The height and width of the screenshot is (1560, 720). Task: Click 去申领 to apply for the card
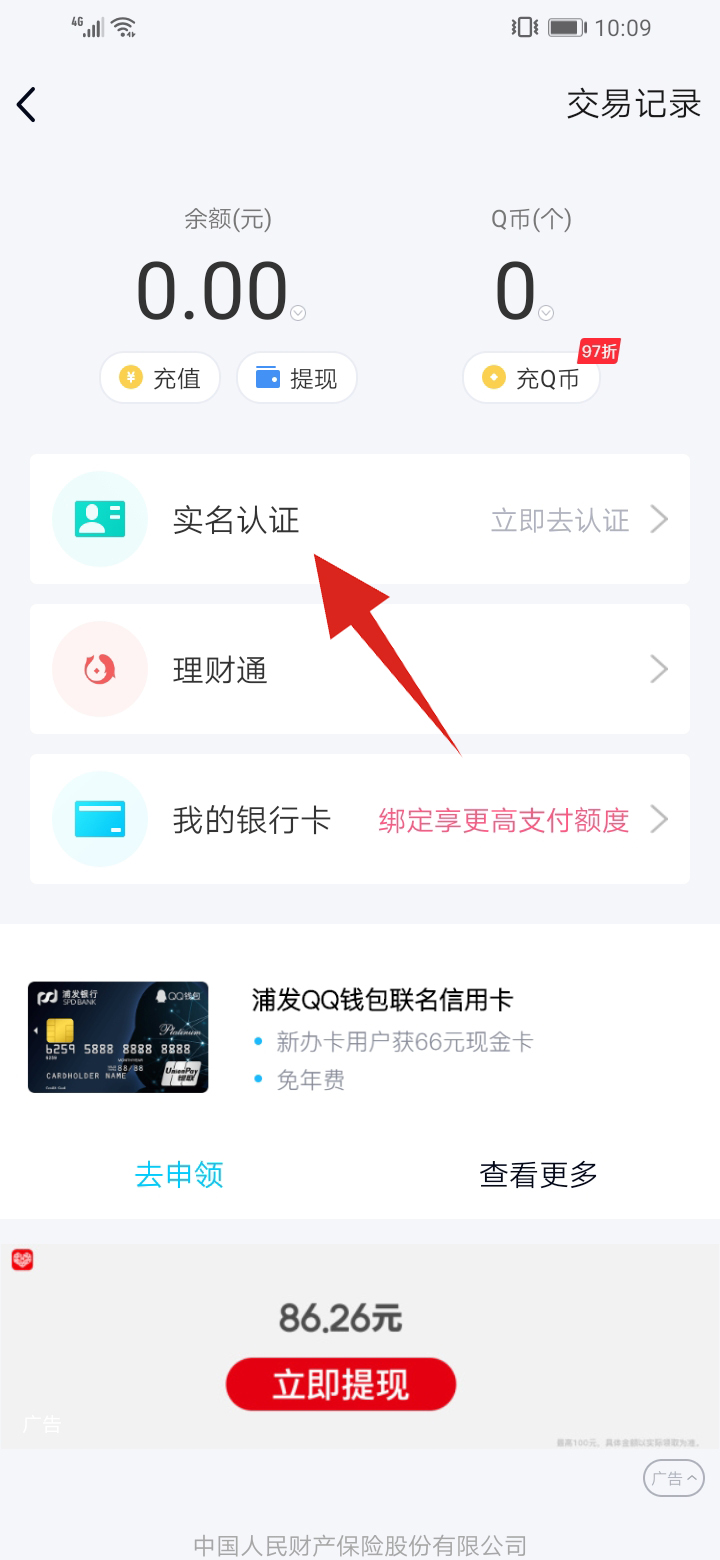178,1176
